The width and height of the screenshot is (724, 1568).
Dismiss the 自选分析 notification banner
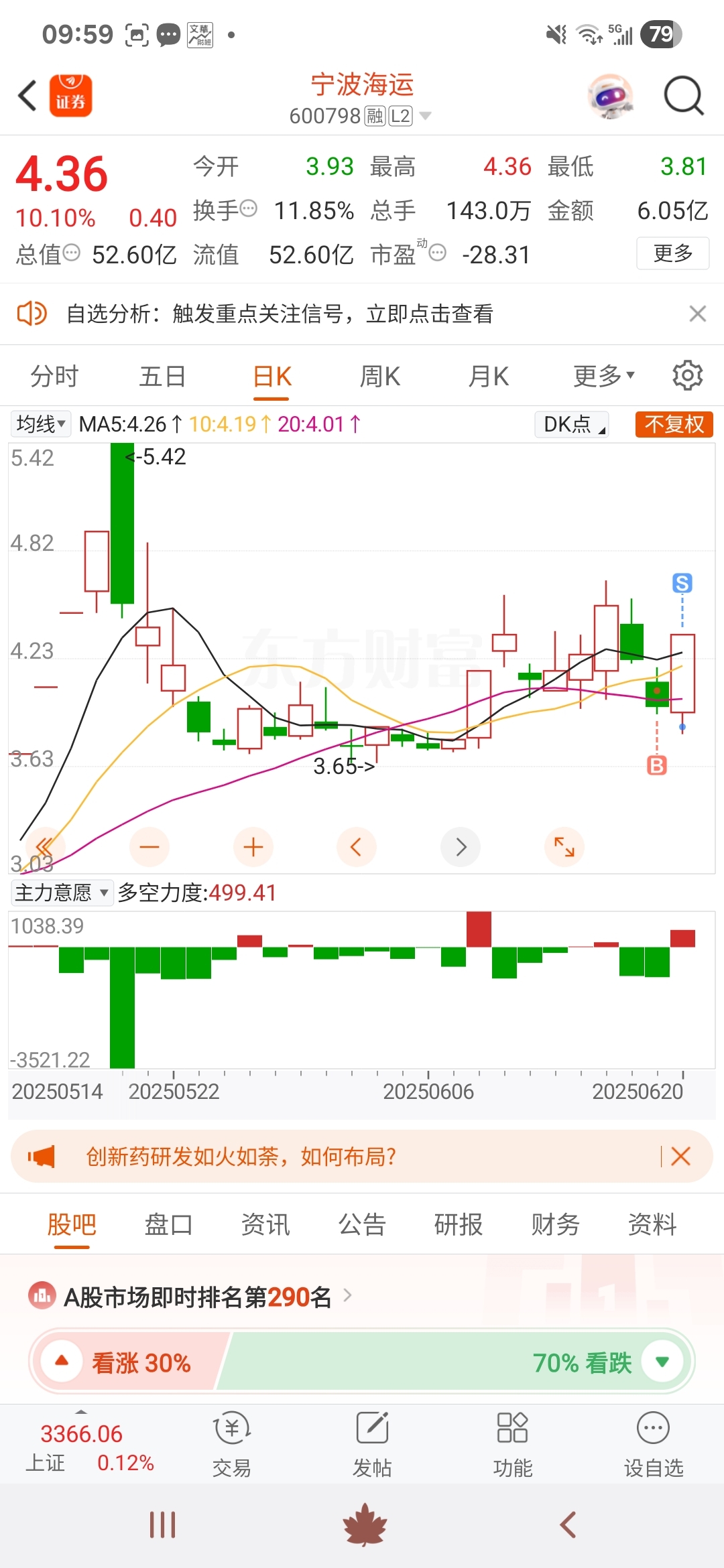click(697, 314)
